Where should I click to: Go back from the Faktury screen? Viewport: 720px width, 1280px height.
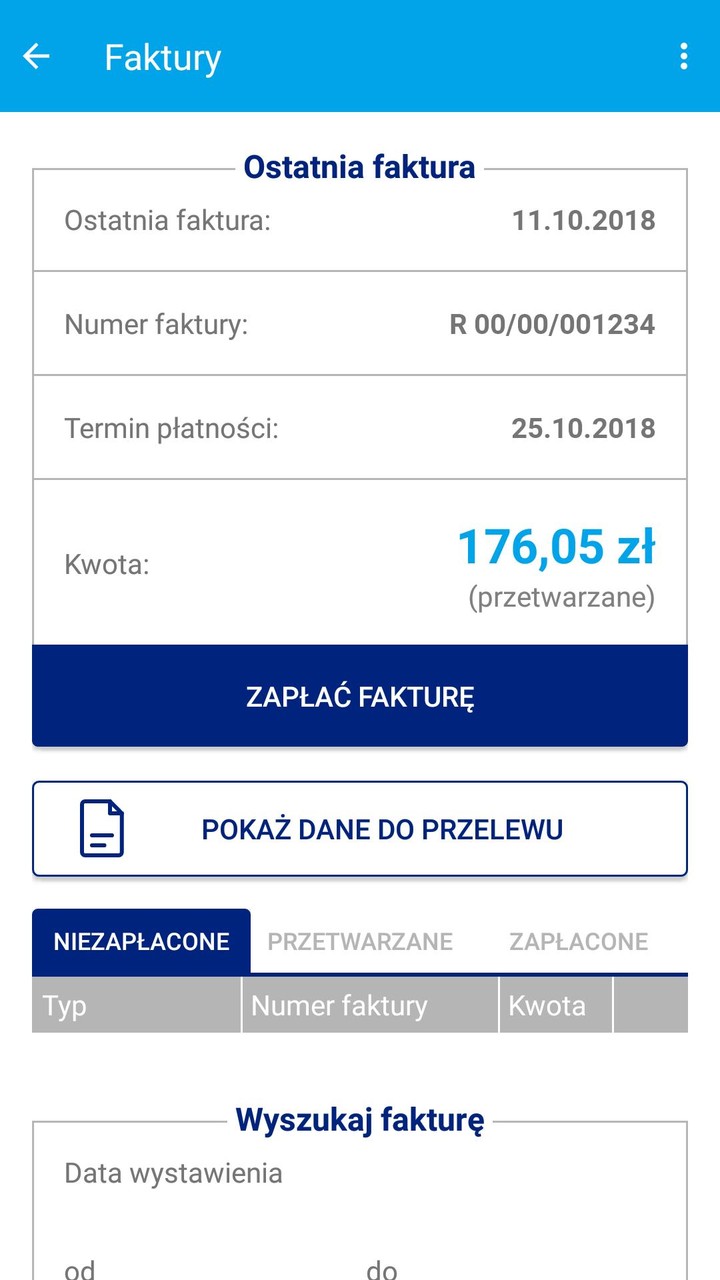37,57
